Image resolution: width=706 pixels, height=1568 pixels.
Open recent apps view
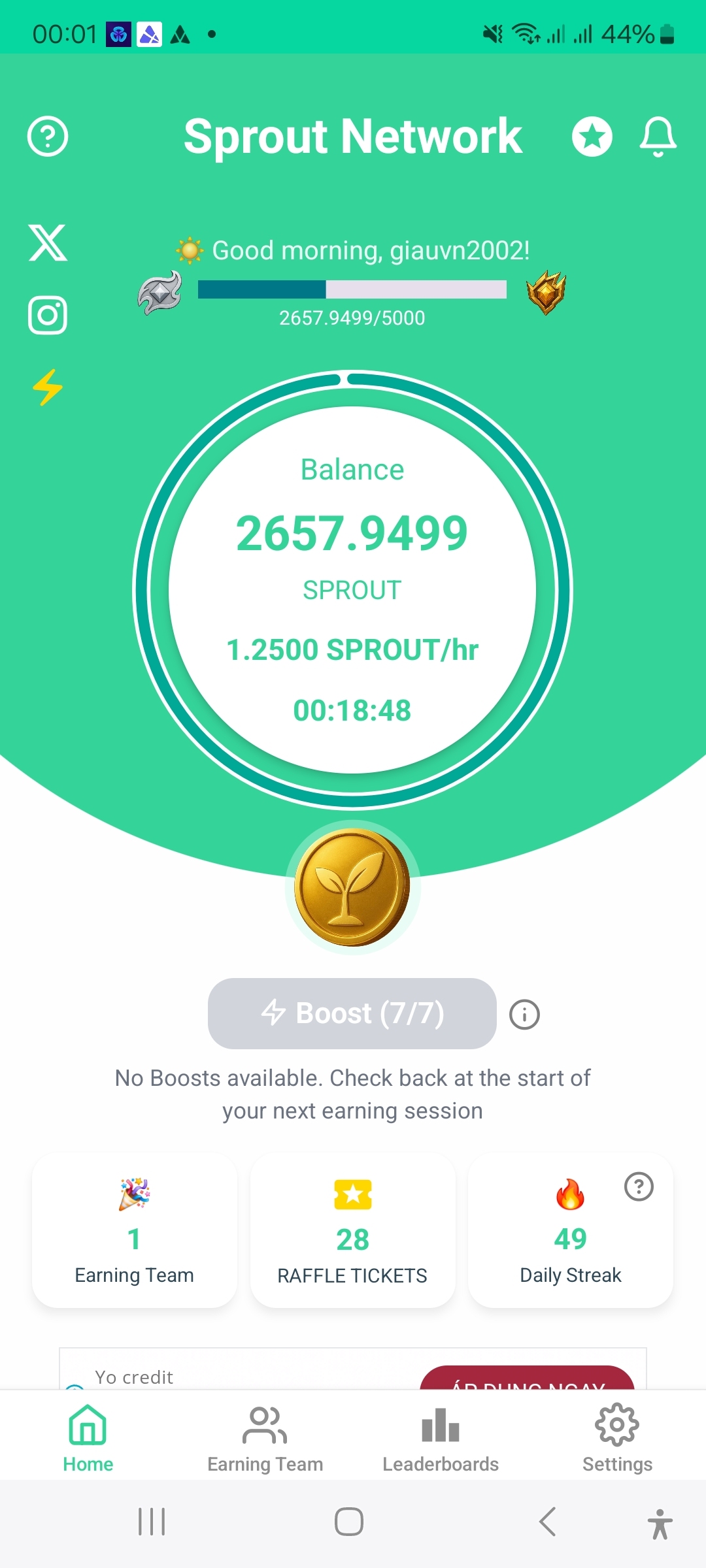pos(152,1522)
